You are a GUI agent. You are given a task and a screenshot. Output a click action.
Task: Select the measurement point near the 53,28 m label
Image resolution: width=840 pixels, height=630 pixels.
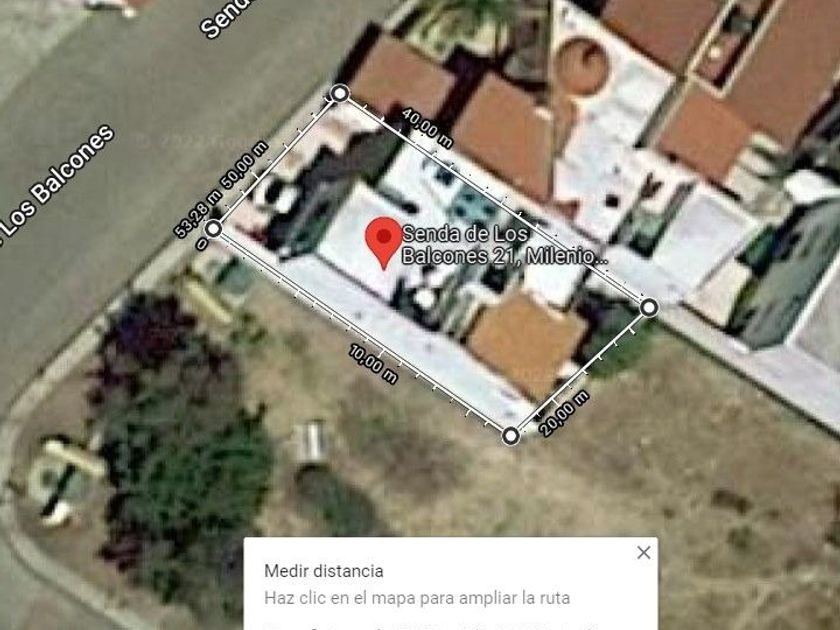pyautogui.click(x=214, y=229)
